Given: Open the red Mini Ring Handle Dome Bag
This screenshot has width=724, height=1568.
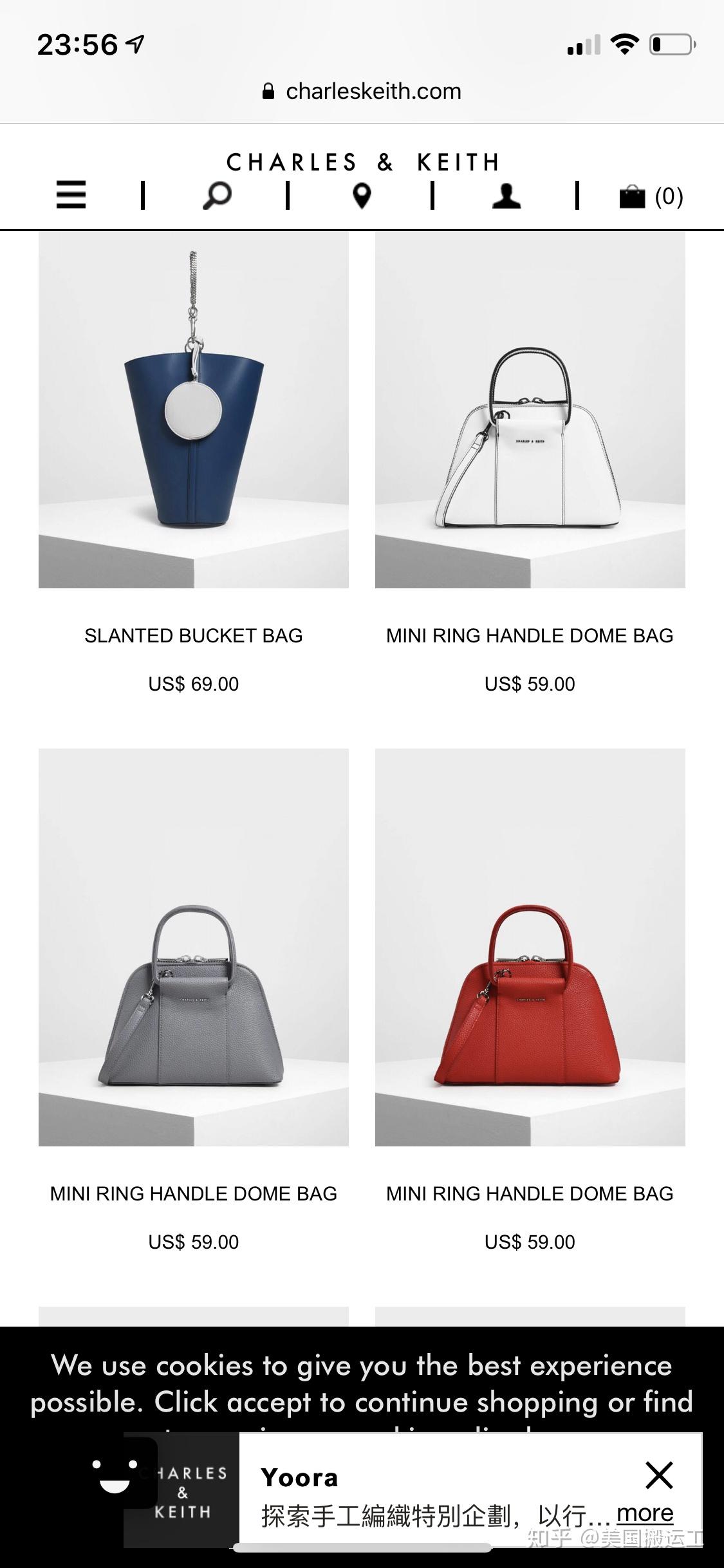Looking at the screenshot, I should (x=530, y=947).
